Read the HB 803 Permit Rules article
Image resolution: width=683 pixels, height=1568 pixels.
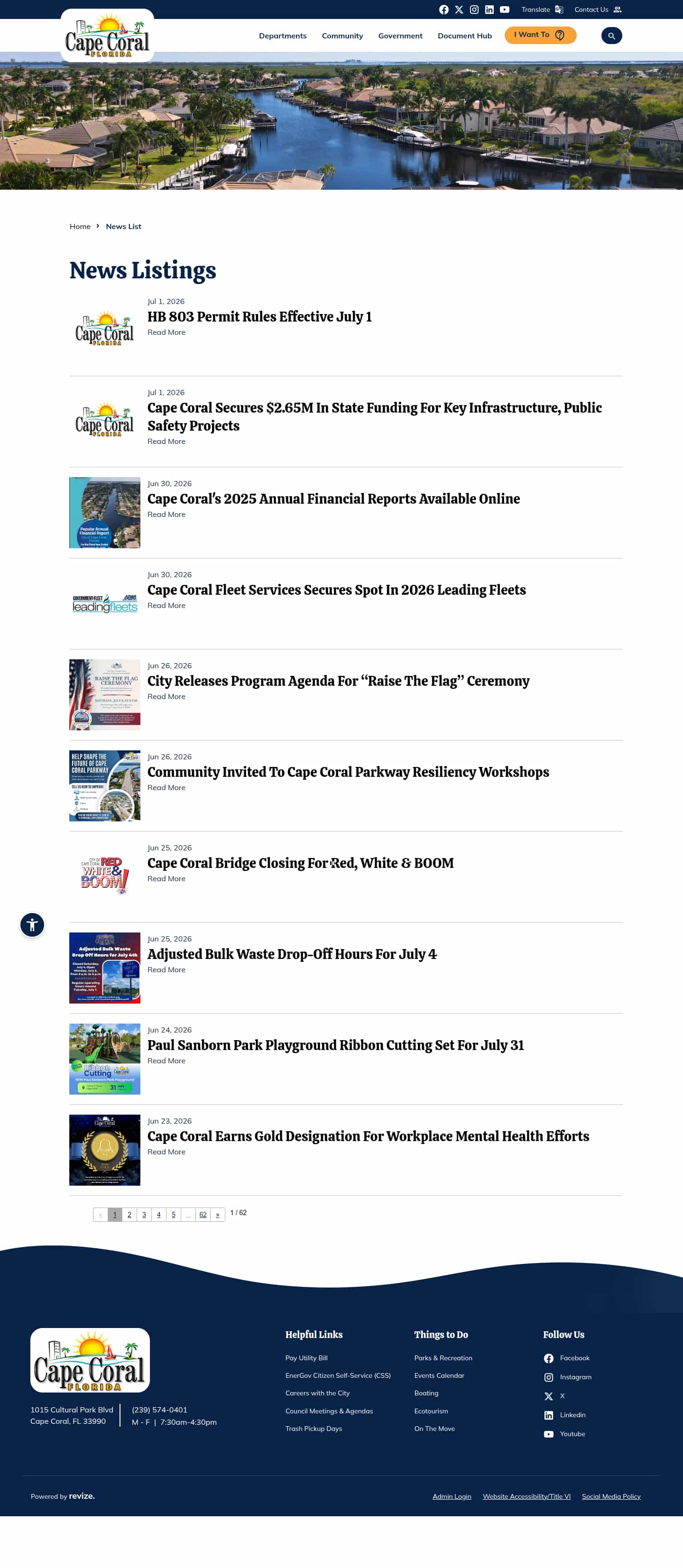click(259, 317)
